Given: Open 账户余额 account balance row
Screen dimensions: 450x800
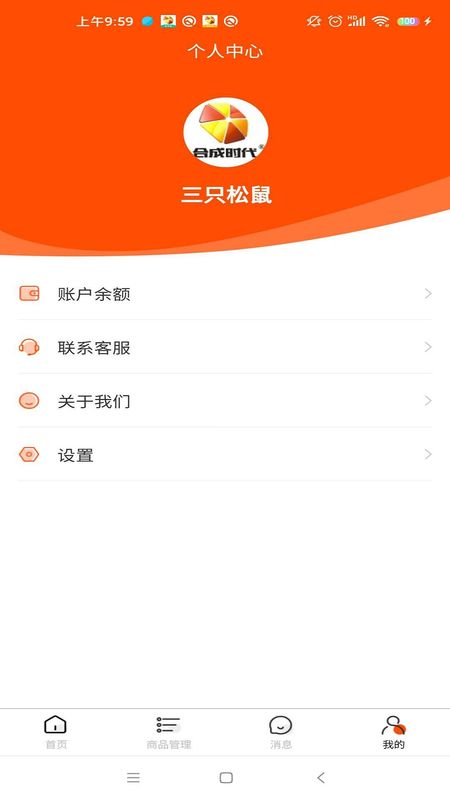Looking at the screenshot, I should 225,294.
